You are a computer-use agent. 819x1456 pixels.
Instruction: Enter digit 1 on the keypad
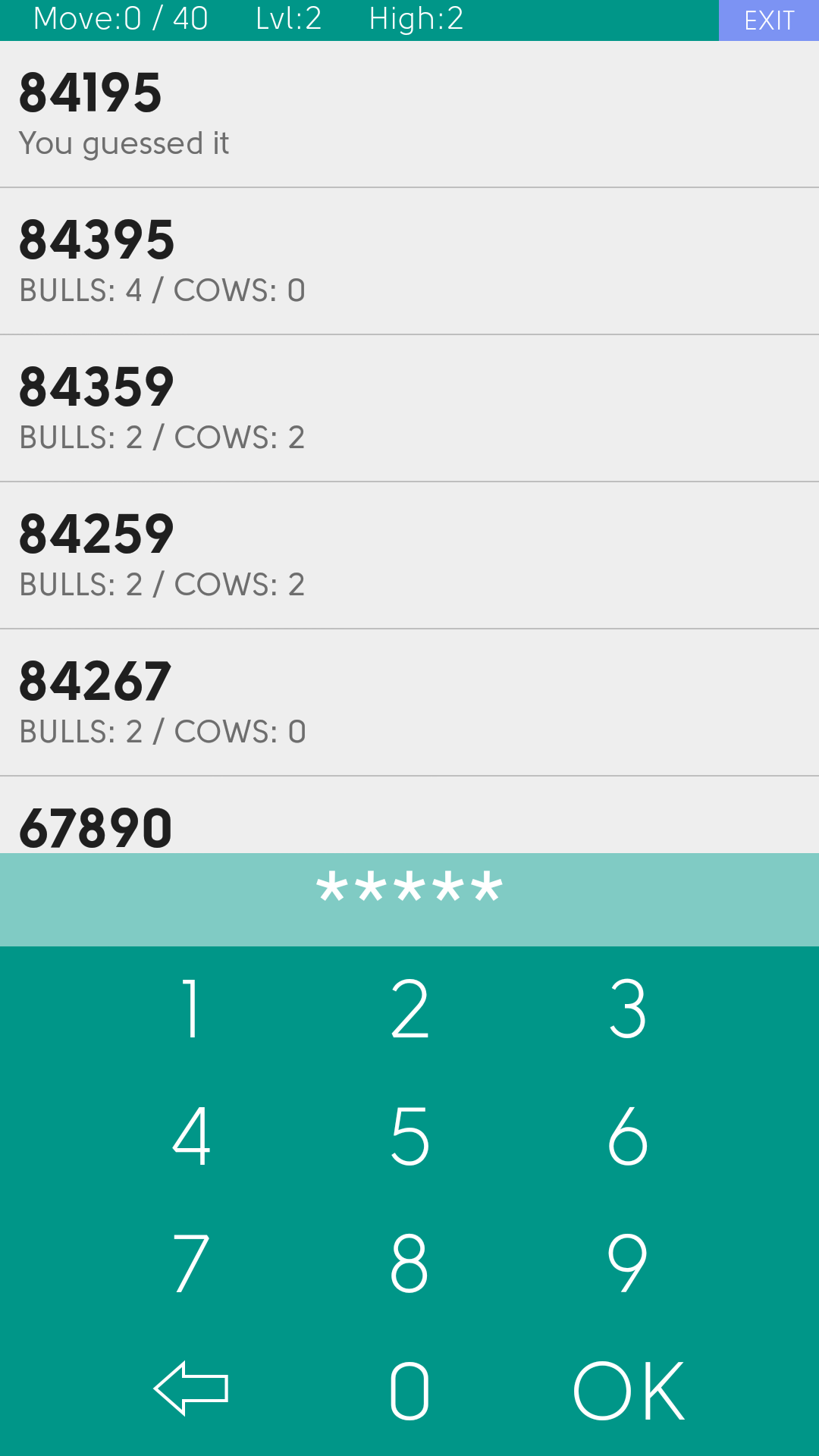tap(191, 1009)
